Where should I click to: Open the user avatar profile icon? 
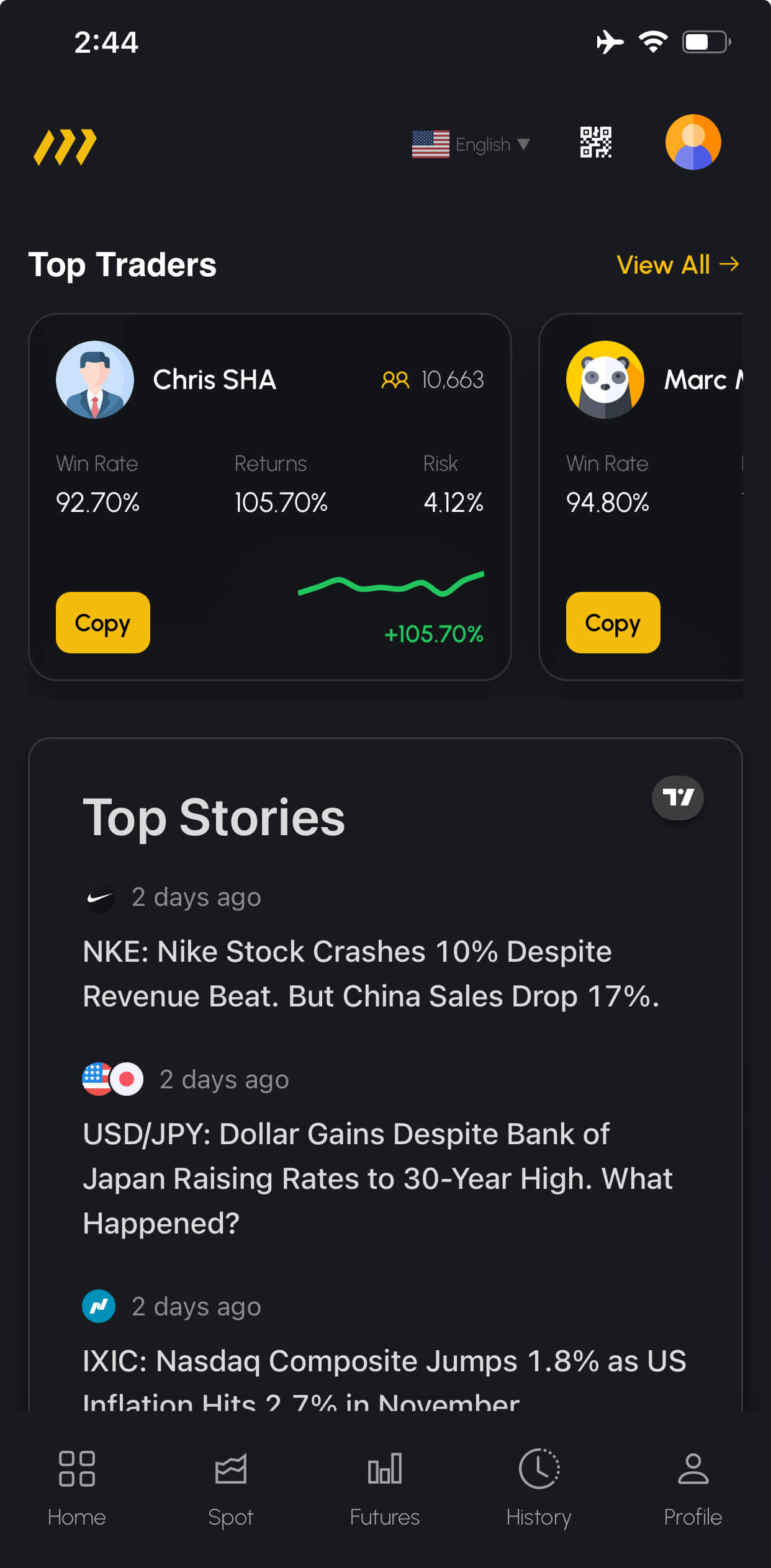(693, 142)
